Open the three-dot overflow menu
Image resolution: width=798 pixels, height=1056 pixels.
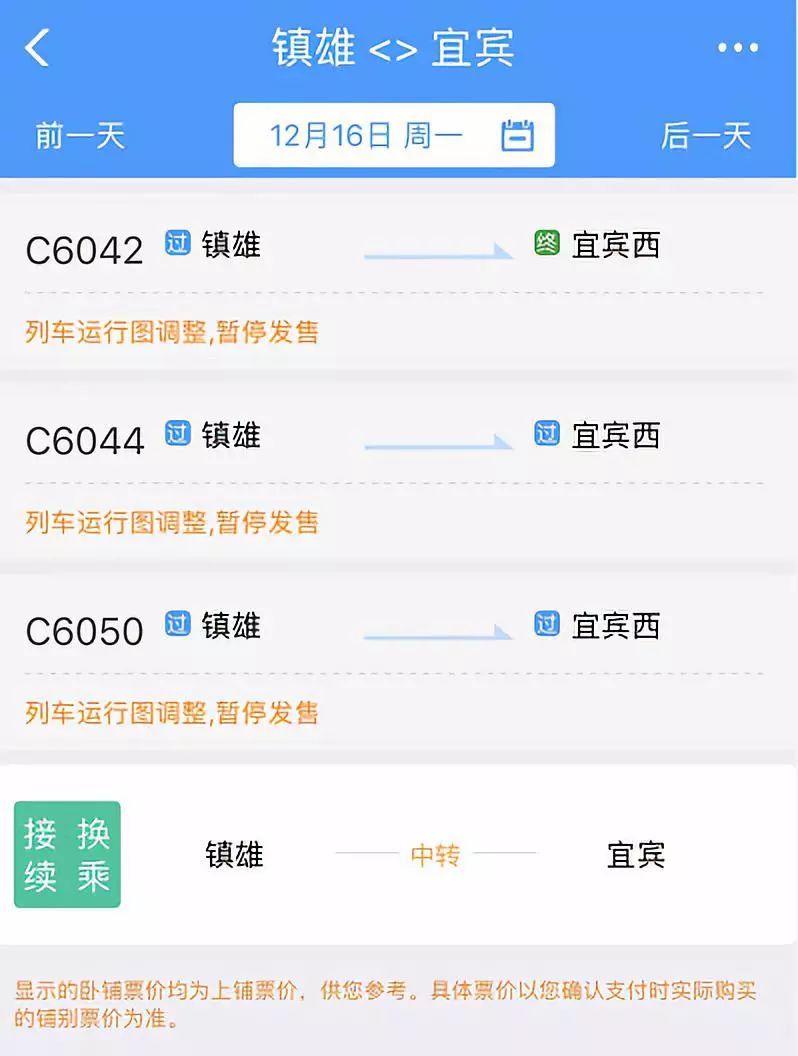737,48
